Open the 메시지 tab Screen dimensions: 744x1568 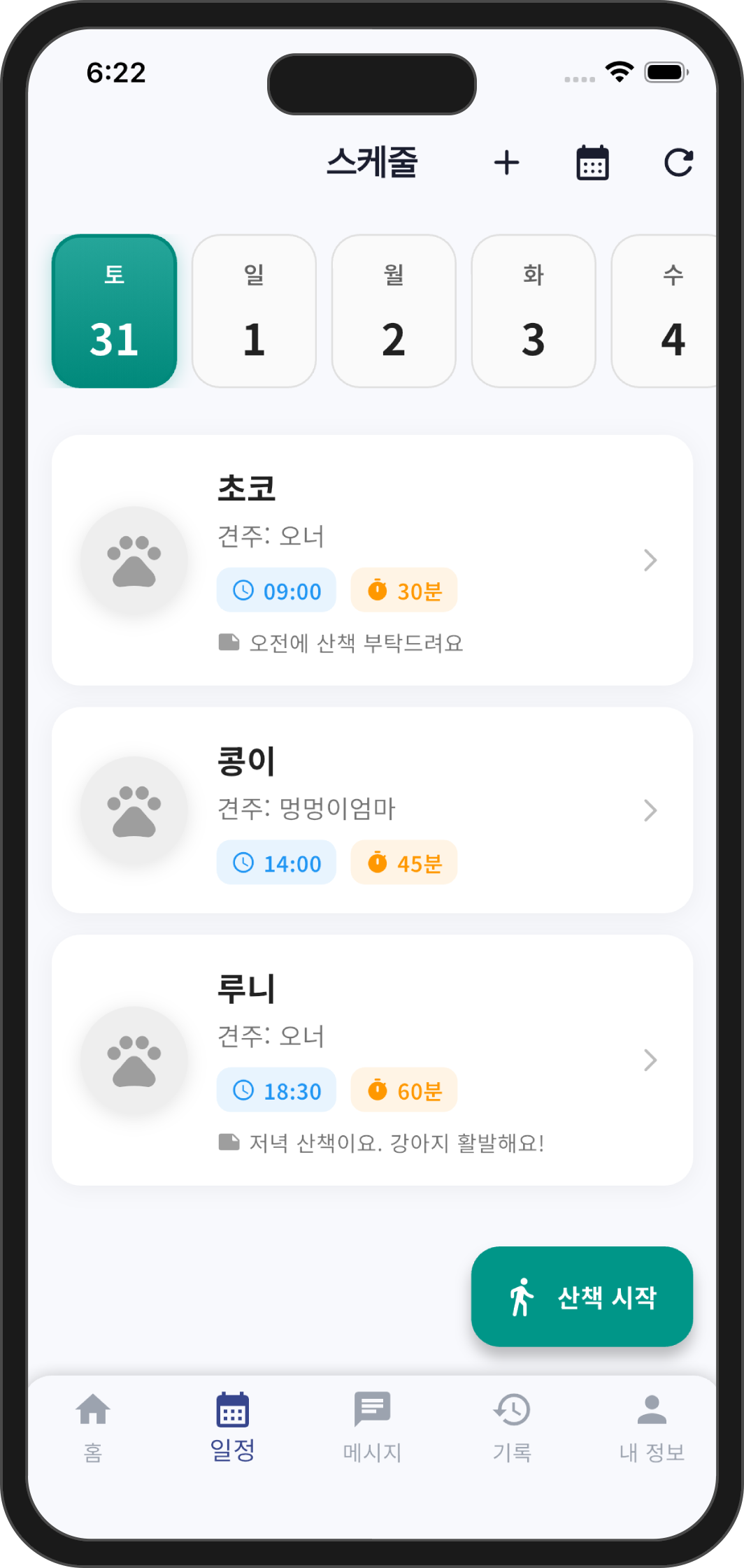click(372, 1423)
